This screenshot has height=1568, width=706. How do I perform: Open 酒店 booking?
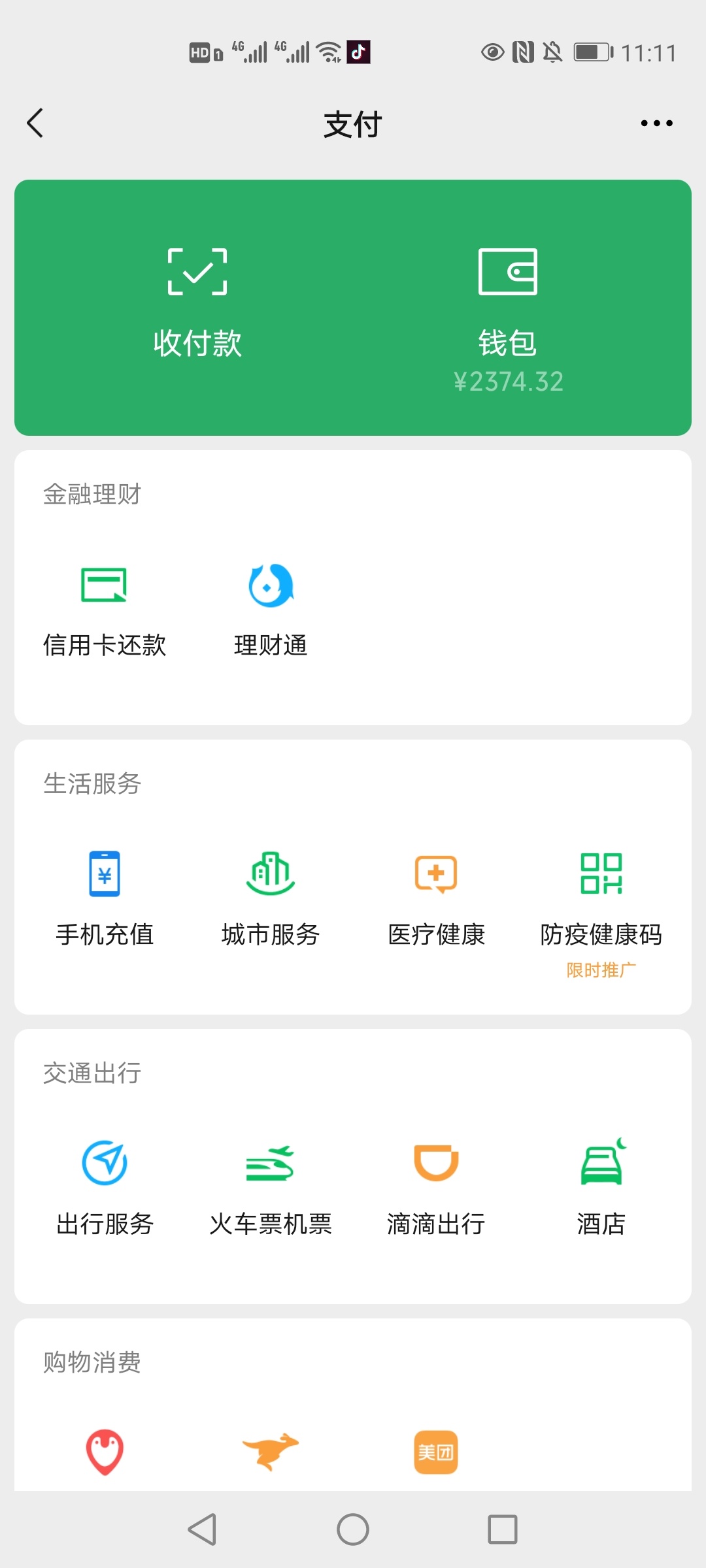(x=601, y=1188)
